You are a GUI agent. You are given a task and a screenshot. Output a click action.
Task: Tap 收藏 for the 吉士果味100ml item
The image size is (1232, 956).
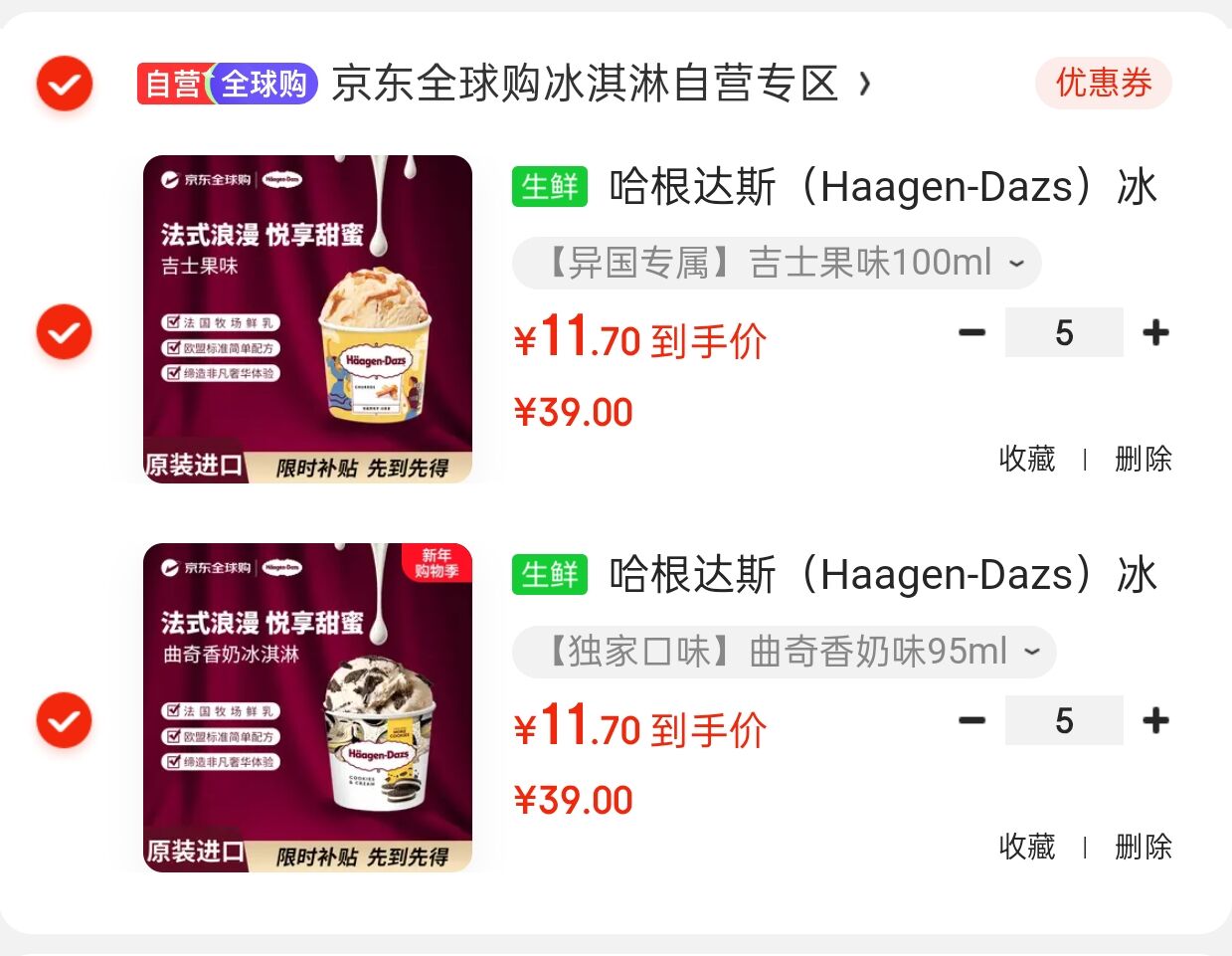click(x=1027, y=459)
